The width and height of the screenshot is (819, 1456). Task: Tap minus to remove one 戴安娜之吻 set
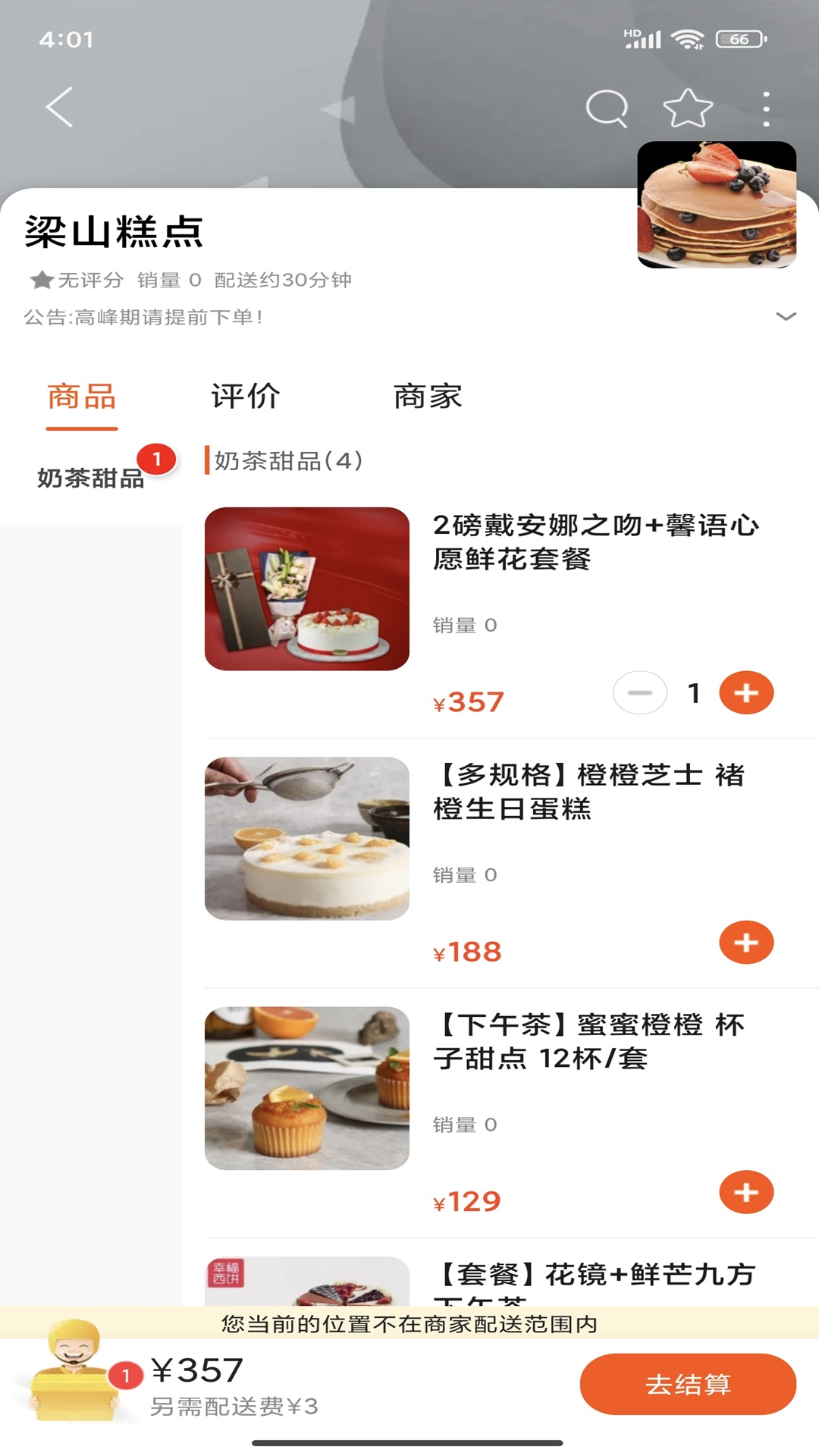(641, 692)
